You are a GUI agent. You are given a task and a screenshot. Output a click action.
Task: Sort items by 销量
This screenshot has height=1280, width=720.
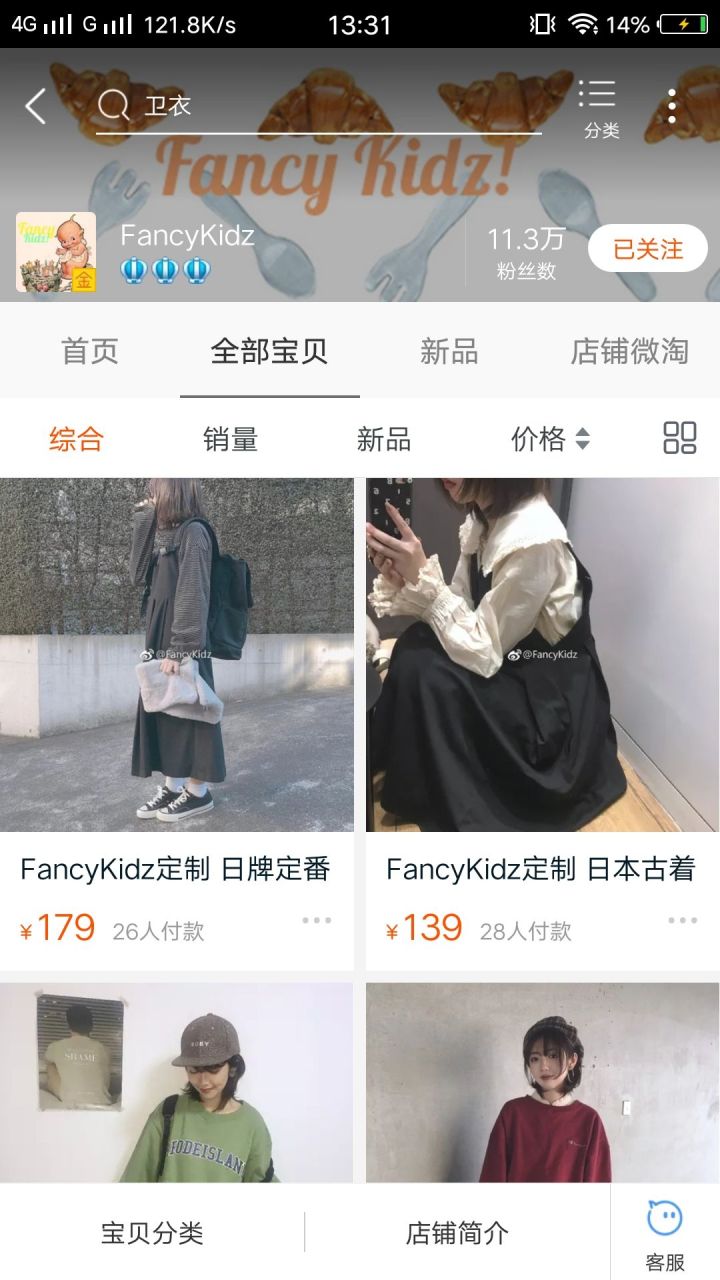pyautogui.click(x=230, y=439)
